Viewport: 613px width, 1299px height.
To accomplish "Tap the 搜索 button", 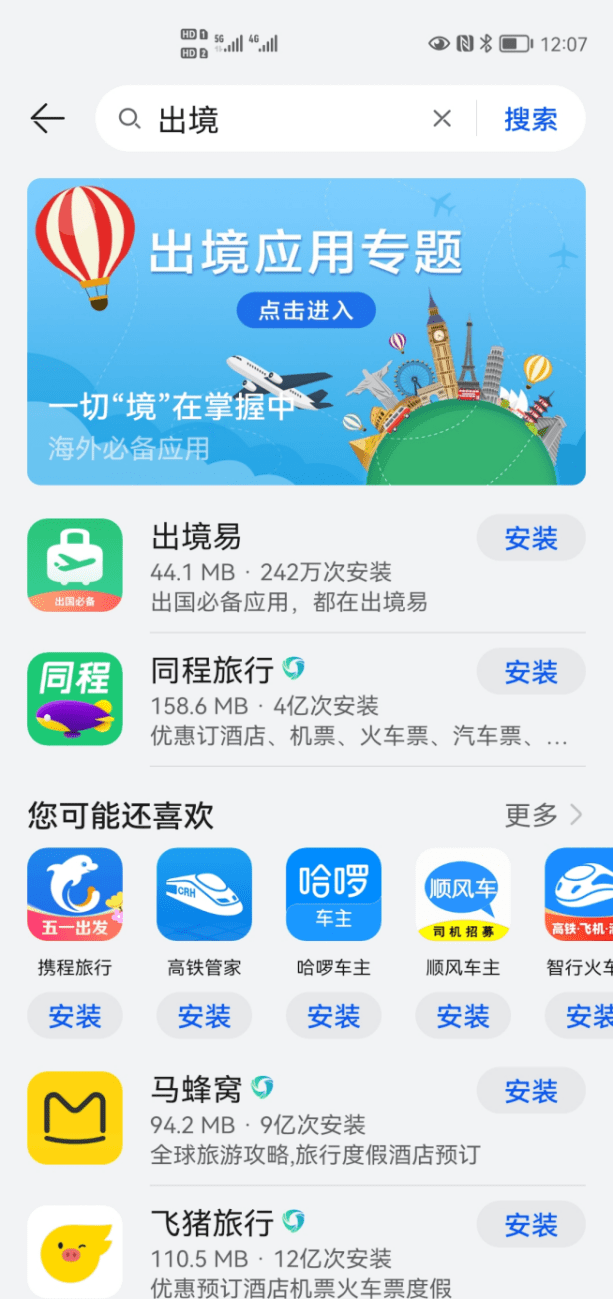I will tap(530, 119).
